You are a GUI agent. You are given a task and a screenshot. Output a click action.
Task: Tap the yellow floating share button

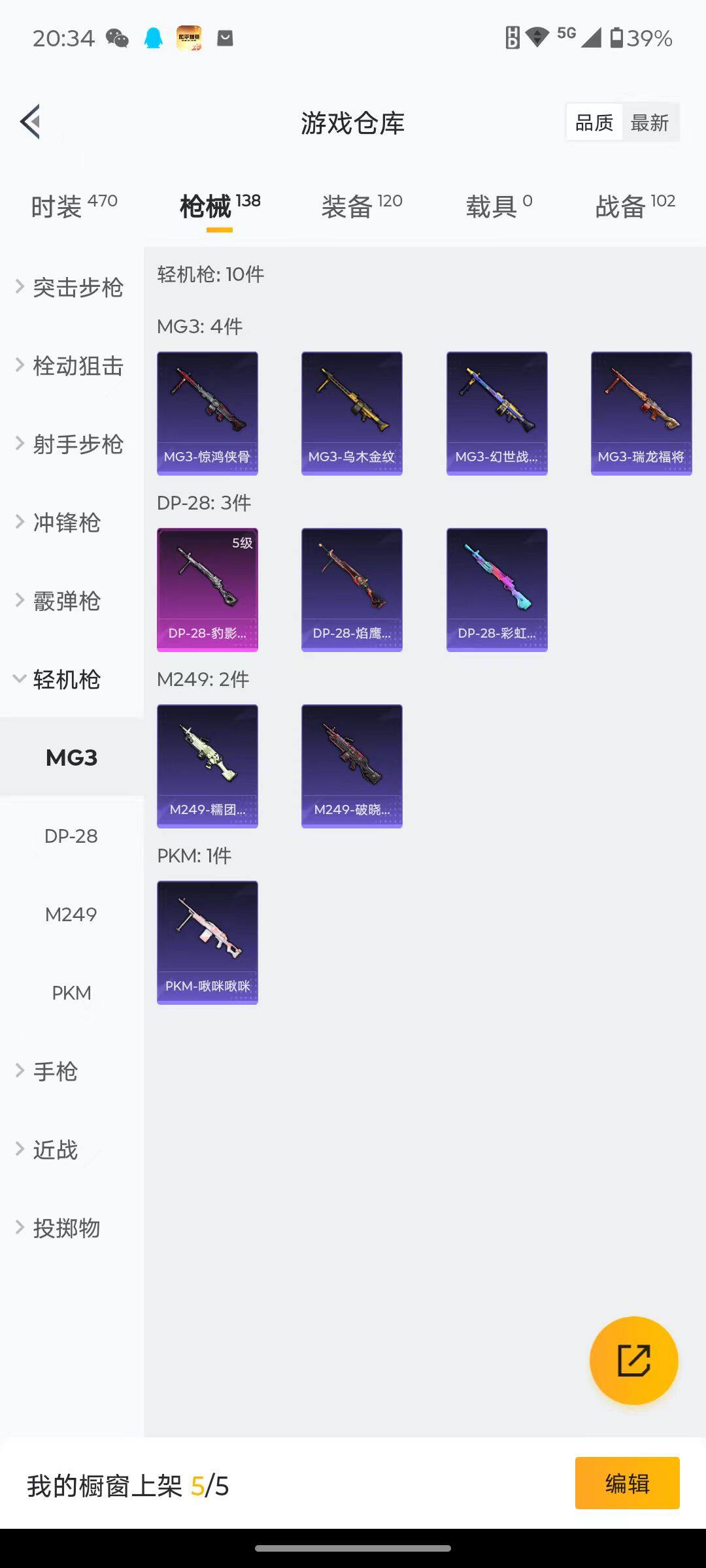pos(633,1360)
